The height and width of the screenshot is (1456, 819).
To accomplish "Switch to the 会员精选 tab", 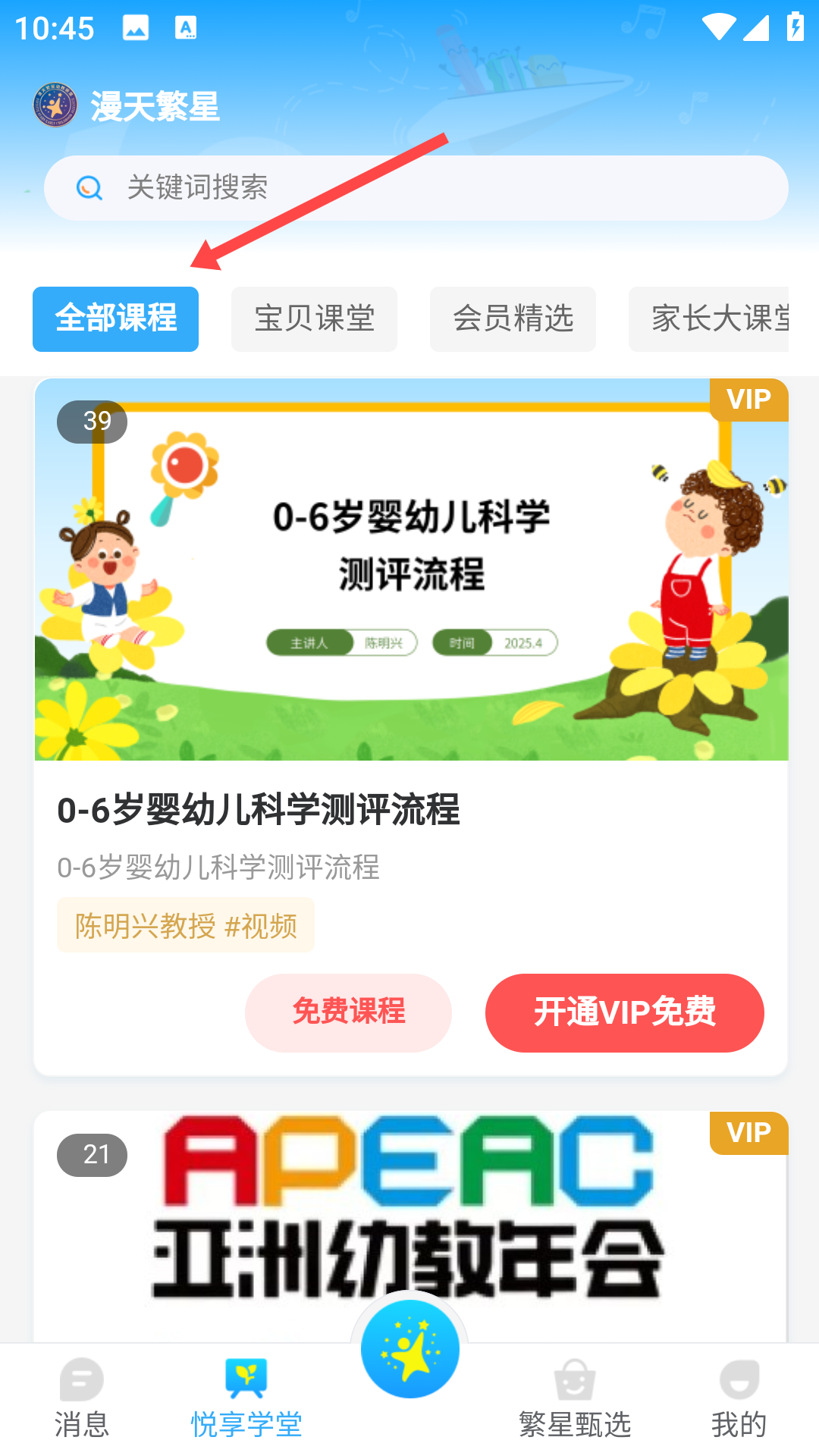I will click(513, 318).
